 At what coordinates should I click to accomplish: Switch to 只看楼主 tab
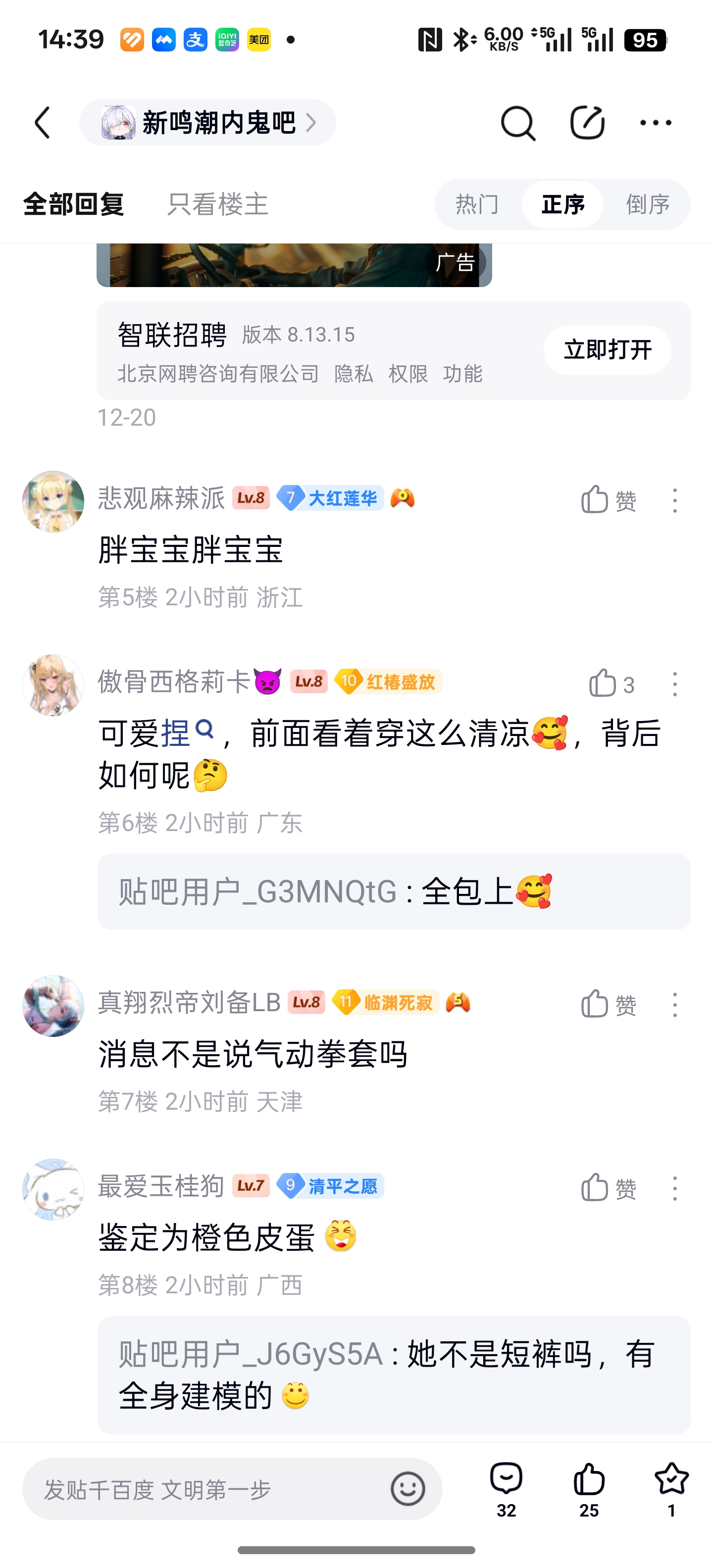tap(217, 204)
